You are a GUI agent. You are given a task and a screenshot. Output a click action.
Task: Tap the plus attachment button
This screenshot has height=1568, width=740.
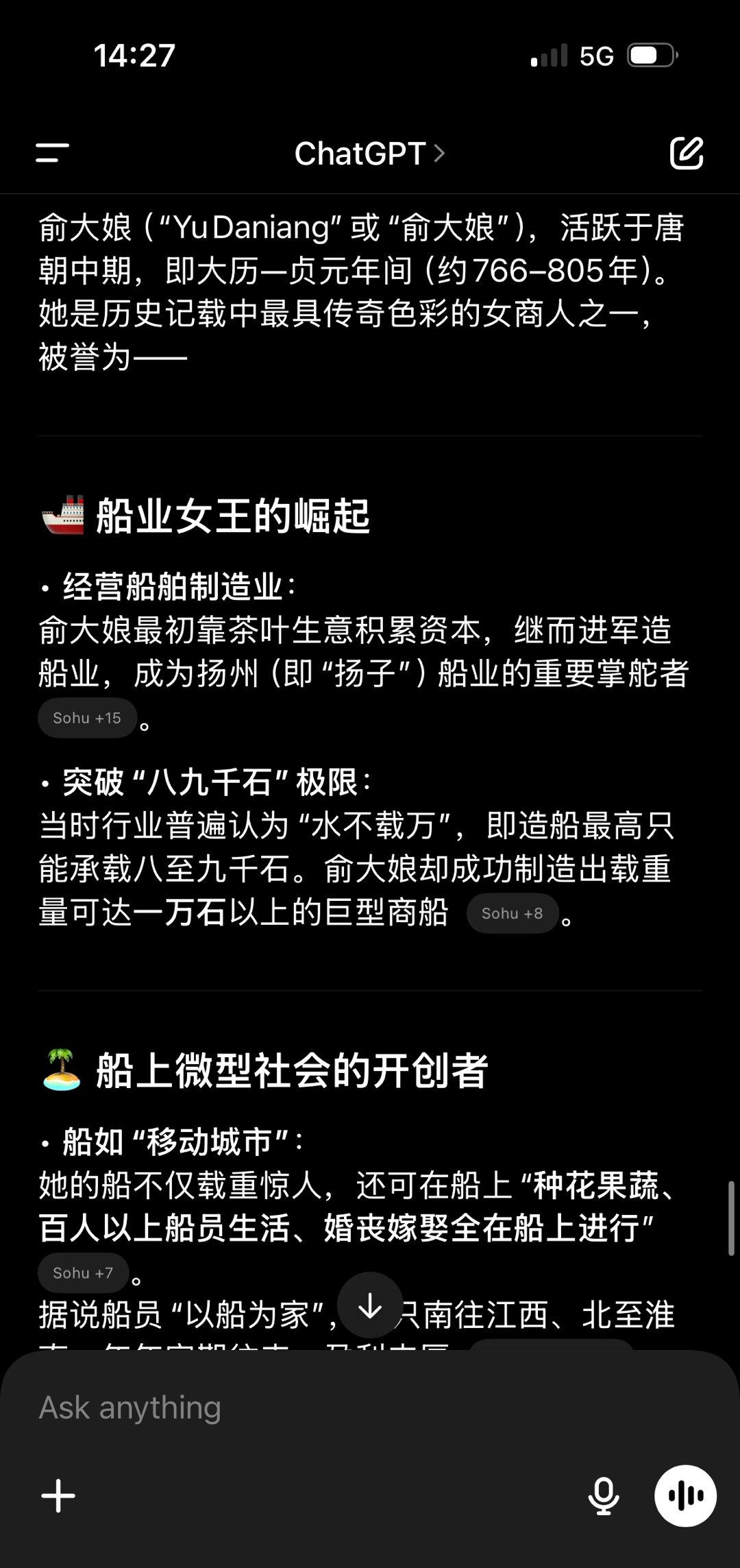click(x=58, y=1496)
